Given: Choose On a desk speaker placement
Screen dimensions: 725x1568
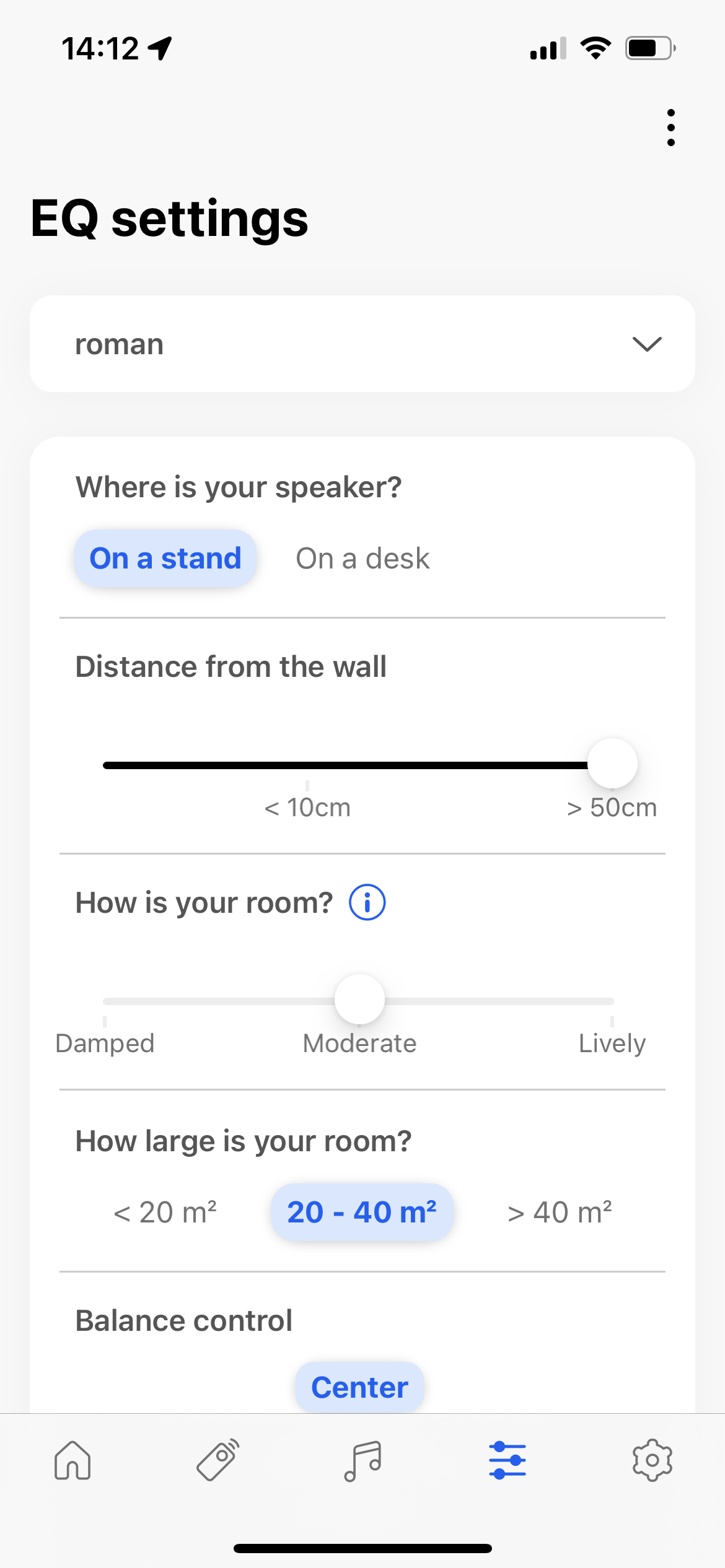Looking at the screenshot, I should coord(362,559).
